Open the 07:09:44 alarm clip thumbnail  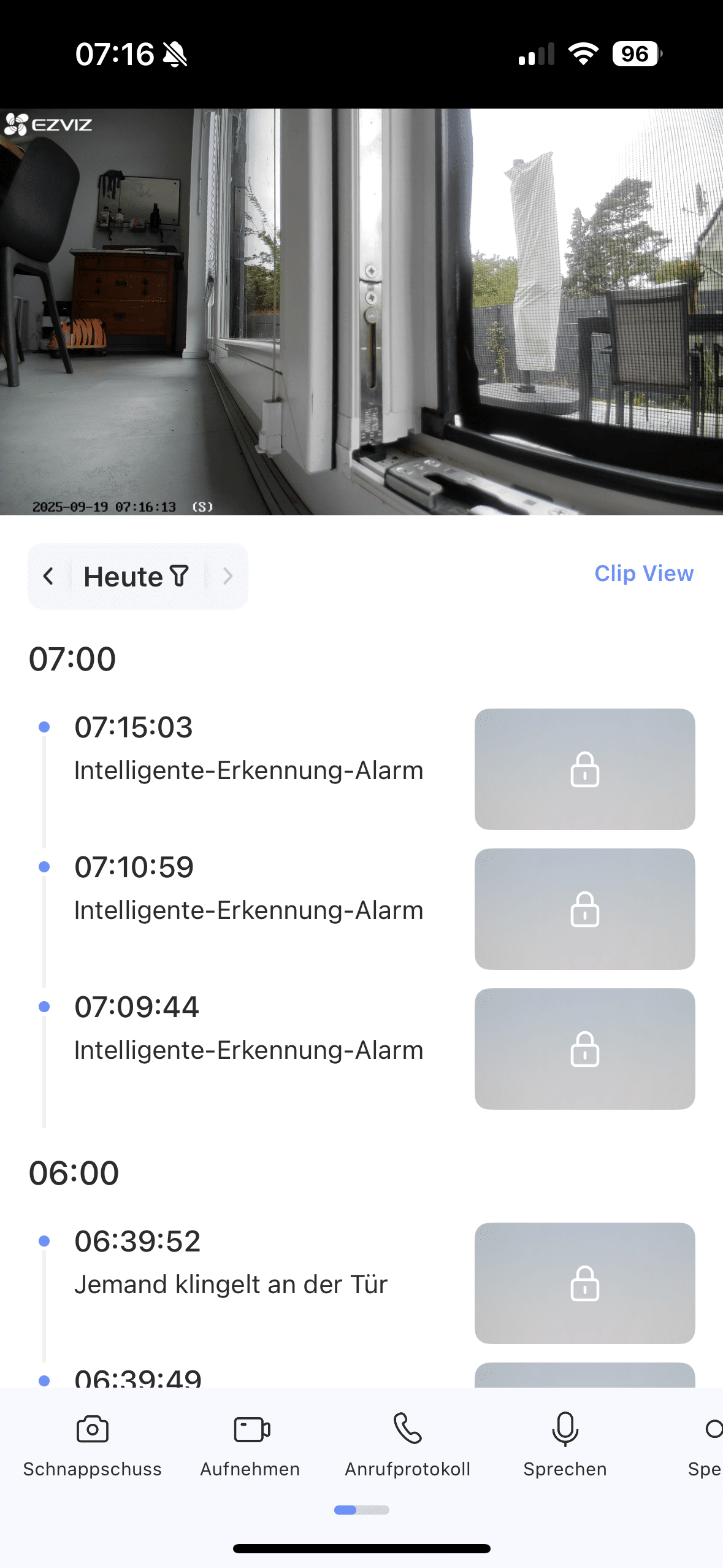584,1049
